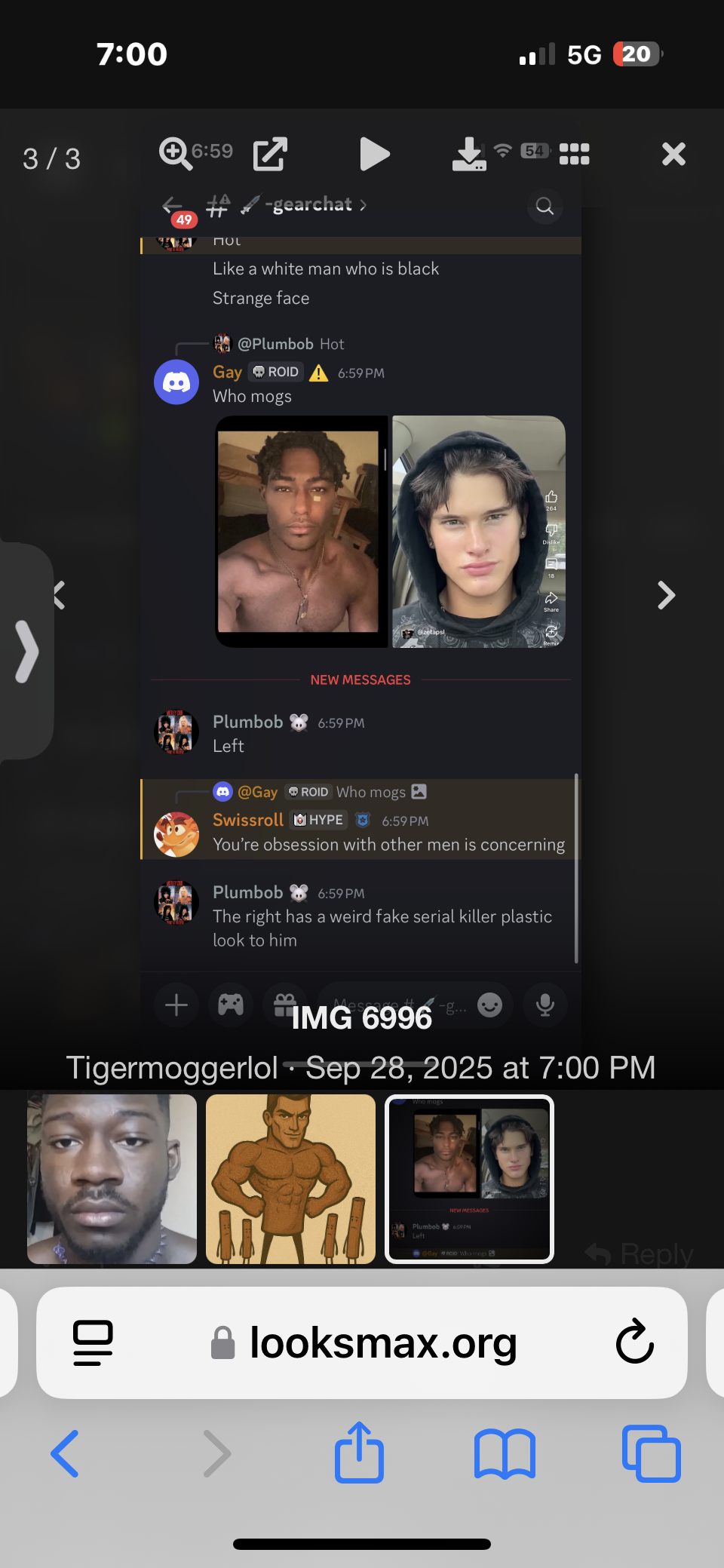The image size is (724, 1568).
Task: Open the image in a new window
Action: (269, 154)
